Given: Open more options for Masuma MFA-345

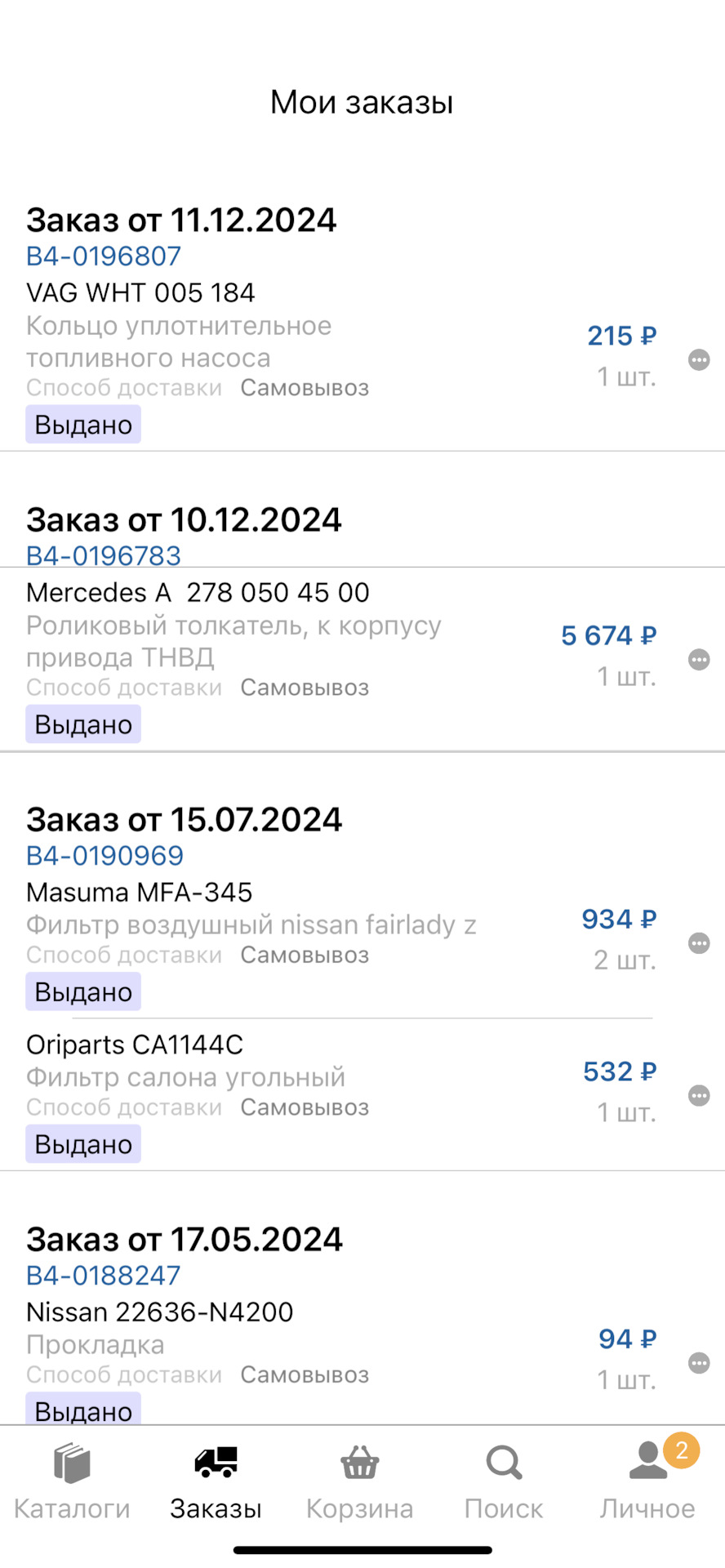Looking at the screenshot, I should tap(699, 943).
